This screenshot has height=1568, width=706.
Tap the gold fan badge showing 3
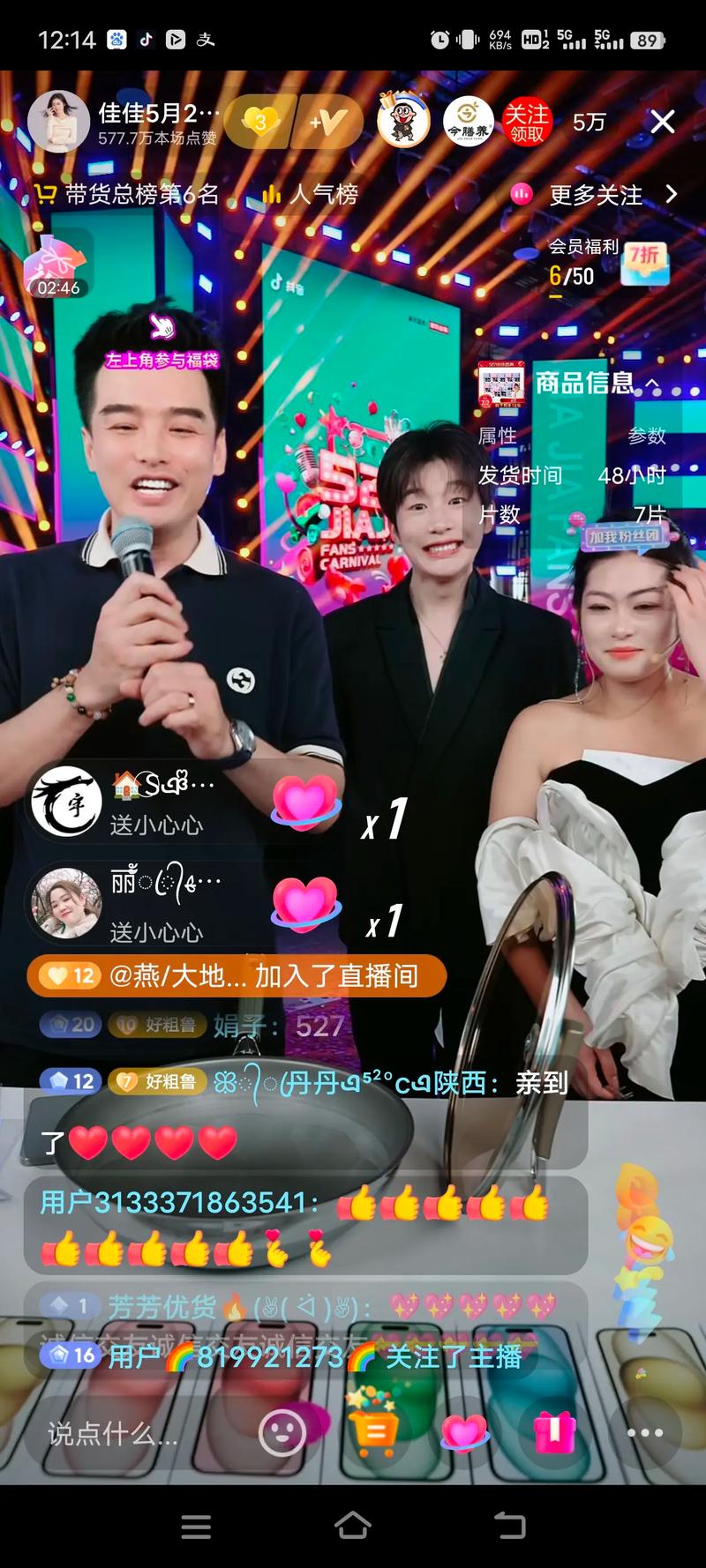click(259, 123)
